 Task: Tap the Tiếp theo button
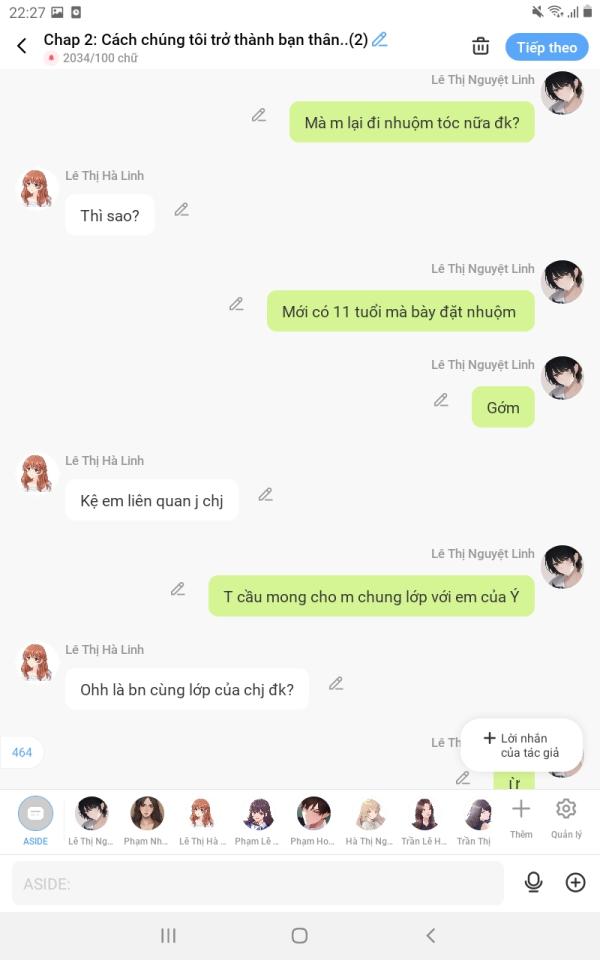click(546, 47)
